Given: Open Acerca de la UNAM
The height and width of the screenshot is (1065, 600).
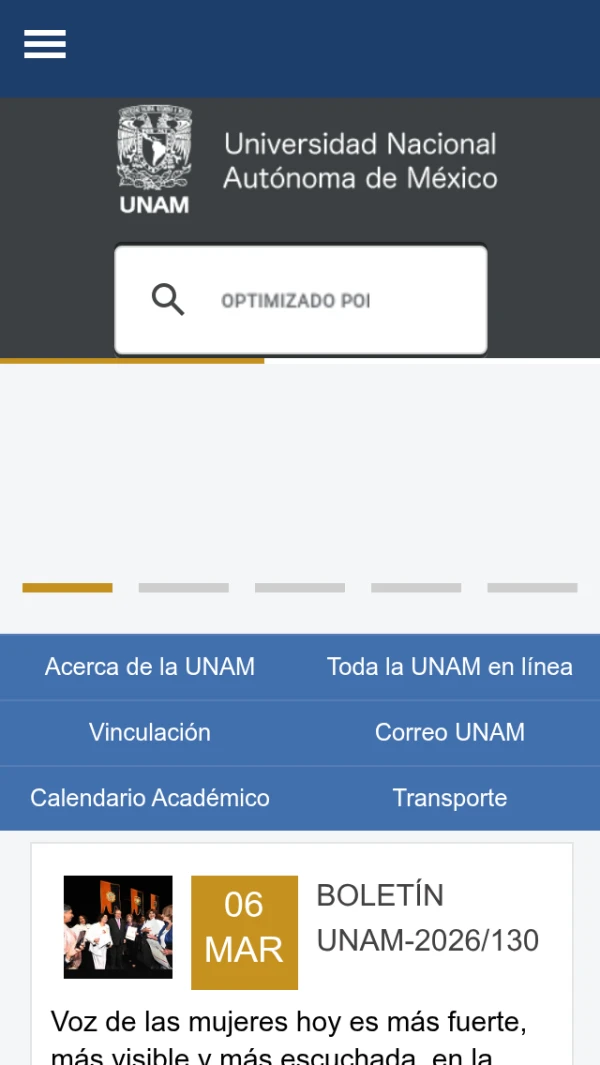Looking at the screenshot, I should (x=150, y=667).
